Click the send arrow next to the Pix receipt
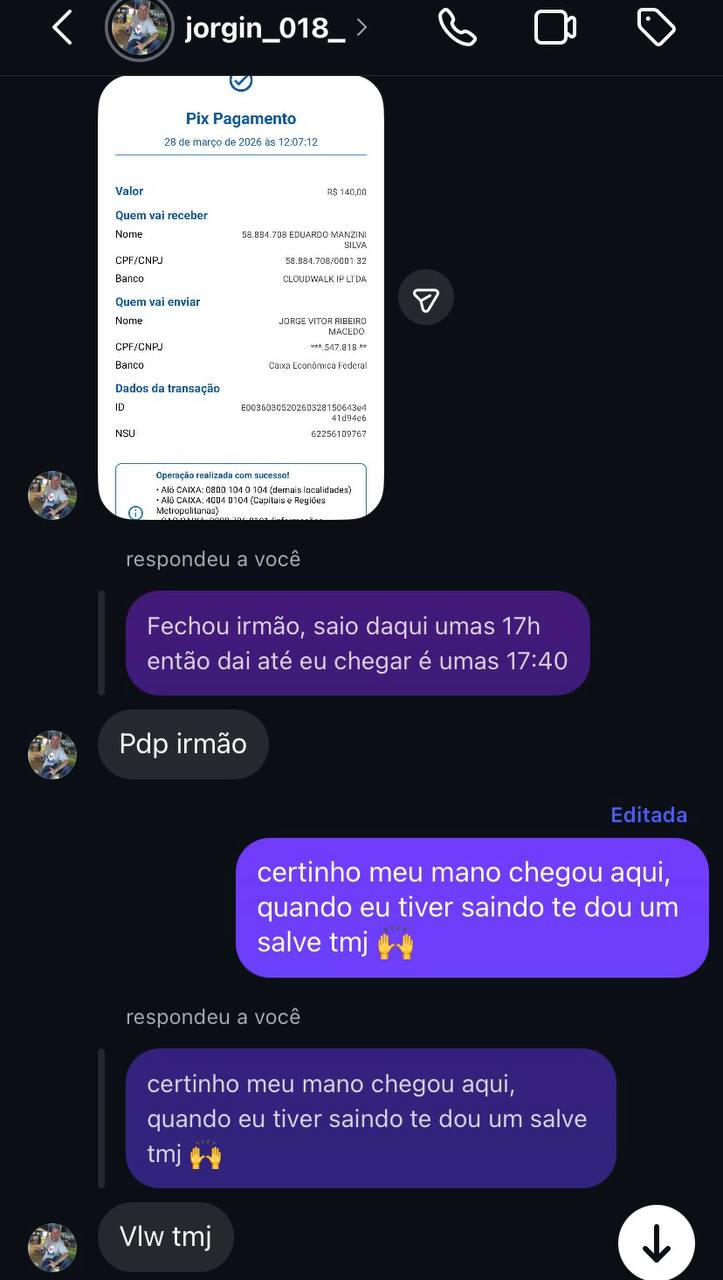Image resolution: width=723 pixels, height=1280 pixels. pos(426,297)
